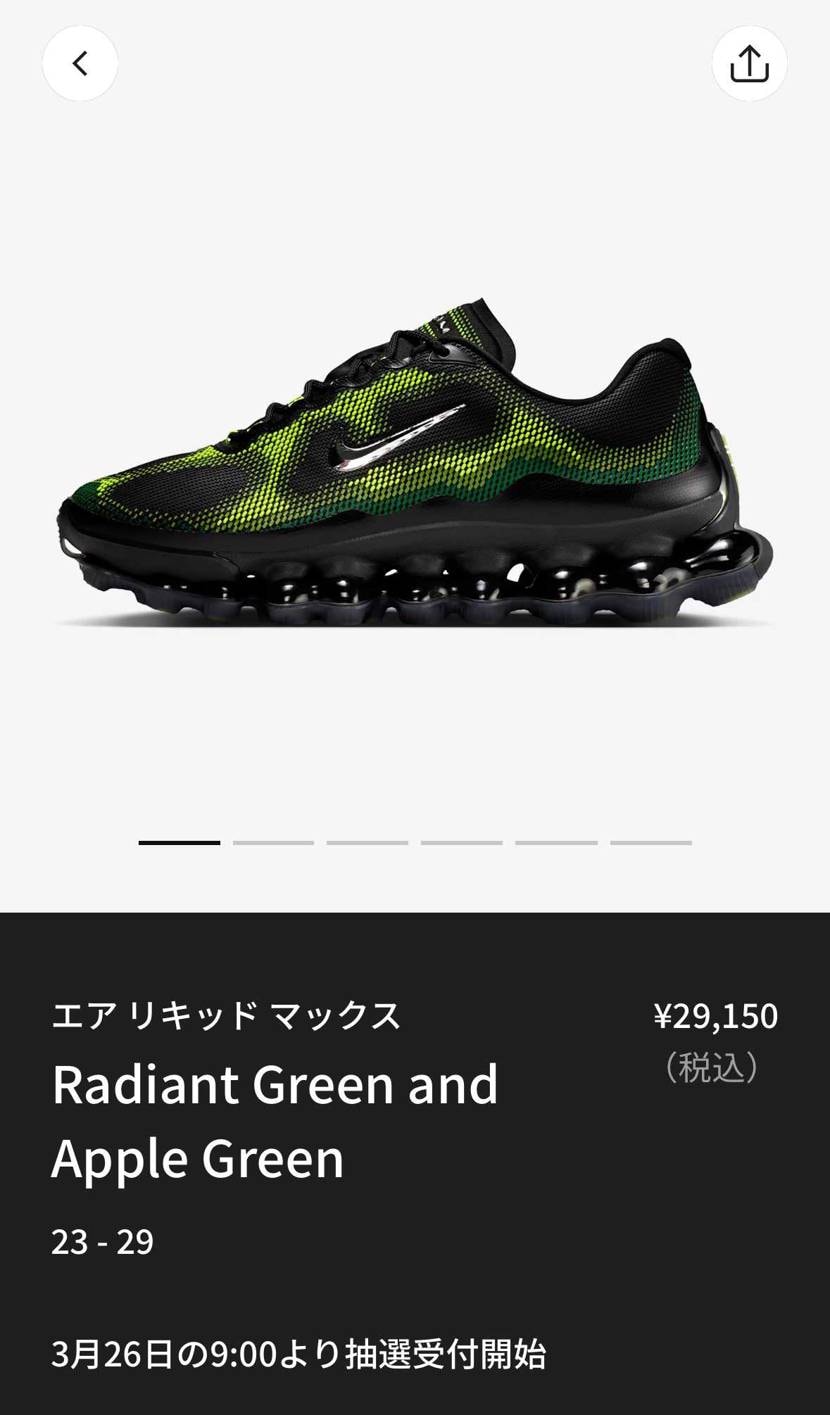
Task: Tap the エア リキッド マックス model name
Action: 225,1013
